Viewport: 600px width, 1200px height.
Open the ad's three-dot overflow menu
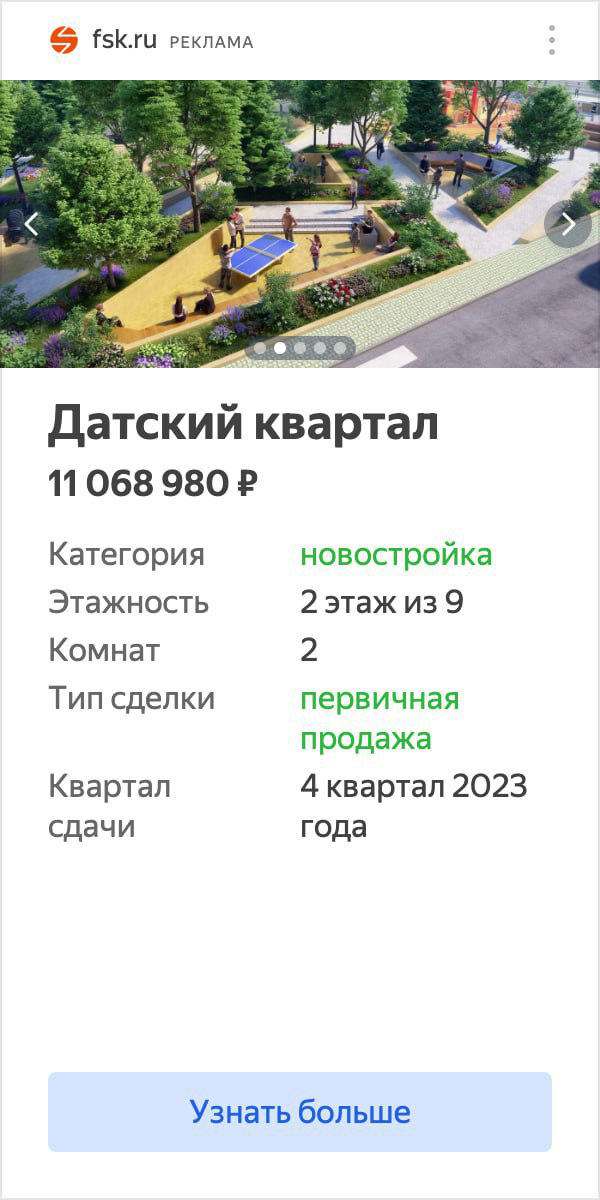coord(551,40)
